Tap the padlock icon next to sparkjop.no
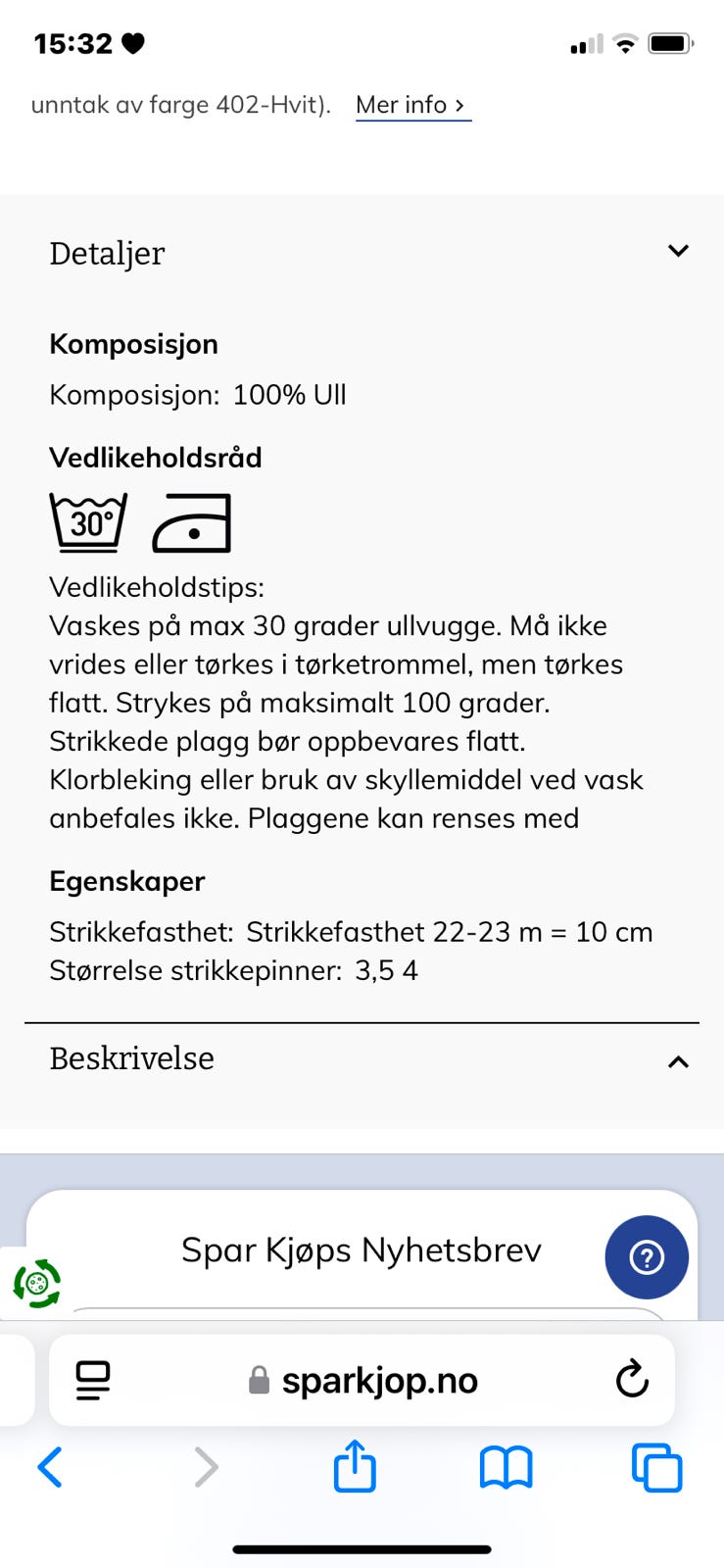Screen dimensions: 724x1568 coord(258,1380)
